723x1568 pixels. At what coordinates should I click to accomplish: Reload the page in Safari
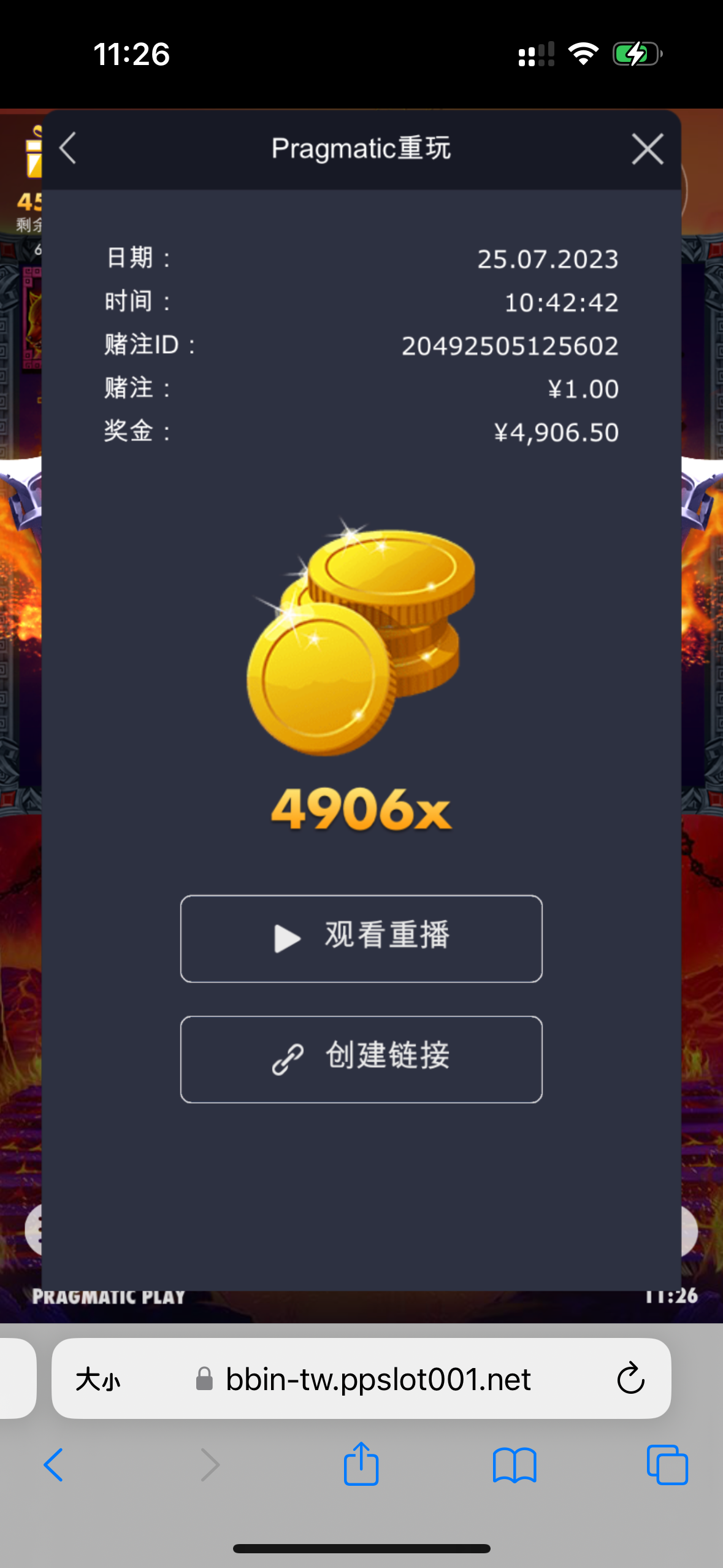tap(630, 1380)
